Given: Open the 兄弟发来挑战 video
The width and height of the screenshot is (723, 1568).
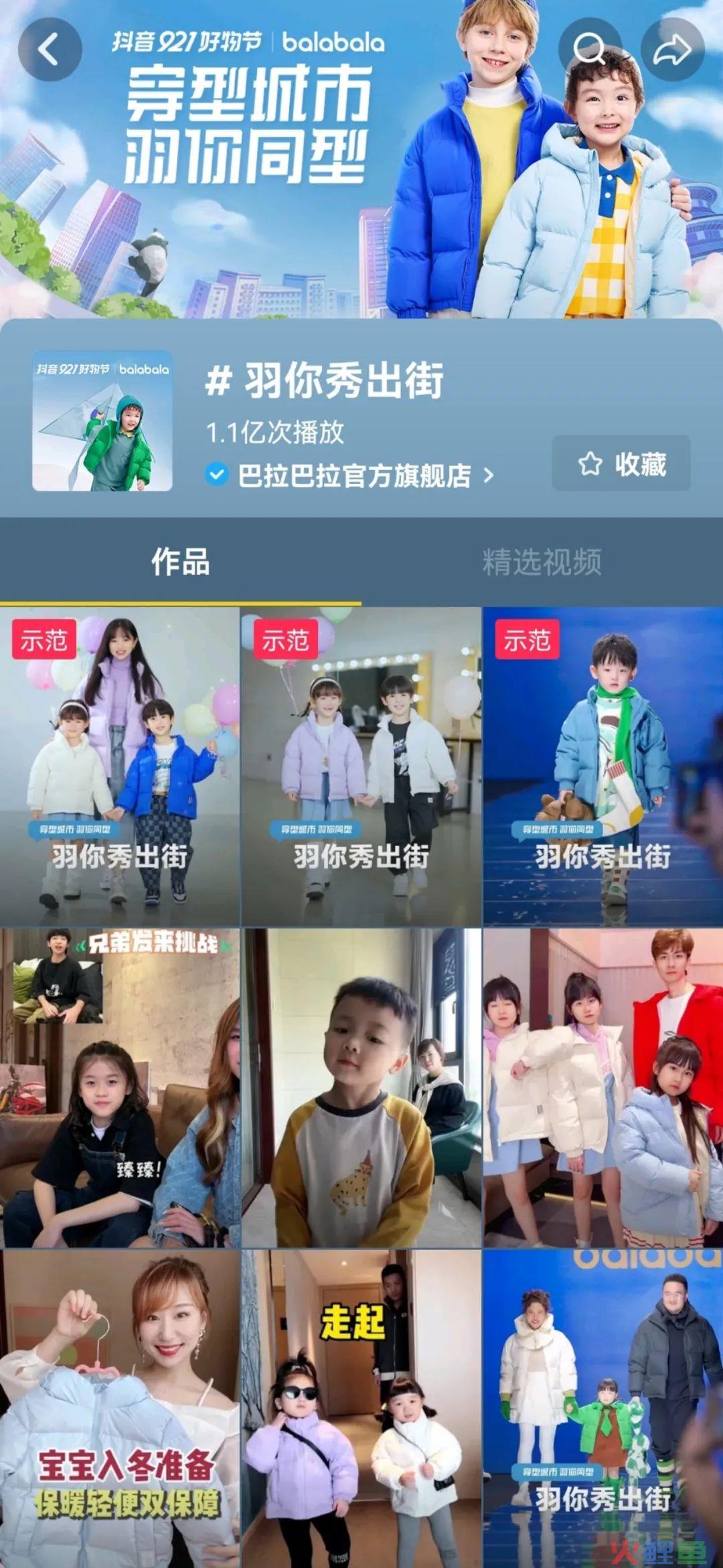Looking at the screenshot, I should (120, 1088).
